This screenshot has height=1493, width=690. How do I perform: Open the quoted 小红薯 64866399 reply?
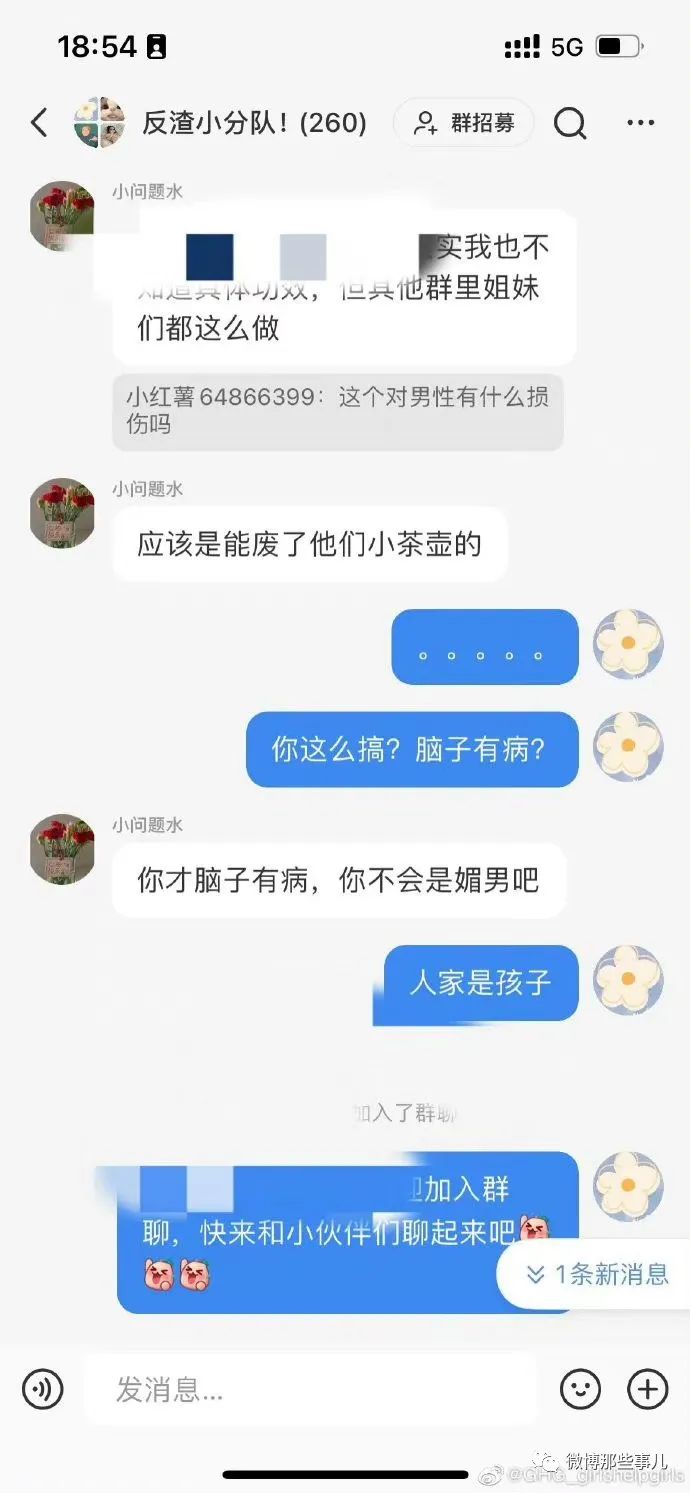337,411
